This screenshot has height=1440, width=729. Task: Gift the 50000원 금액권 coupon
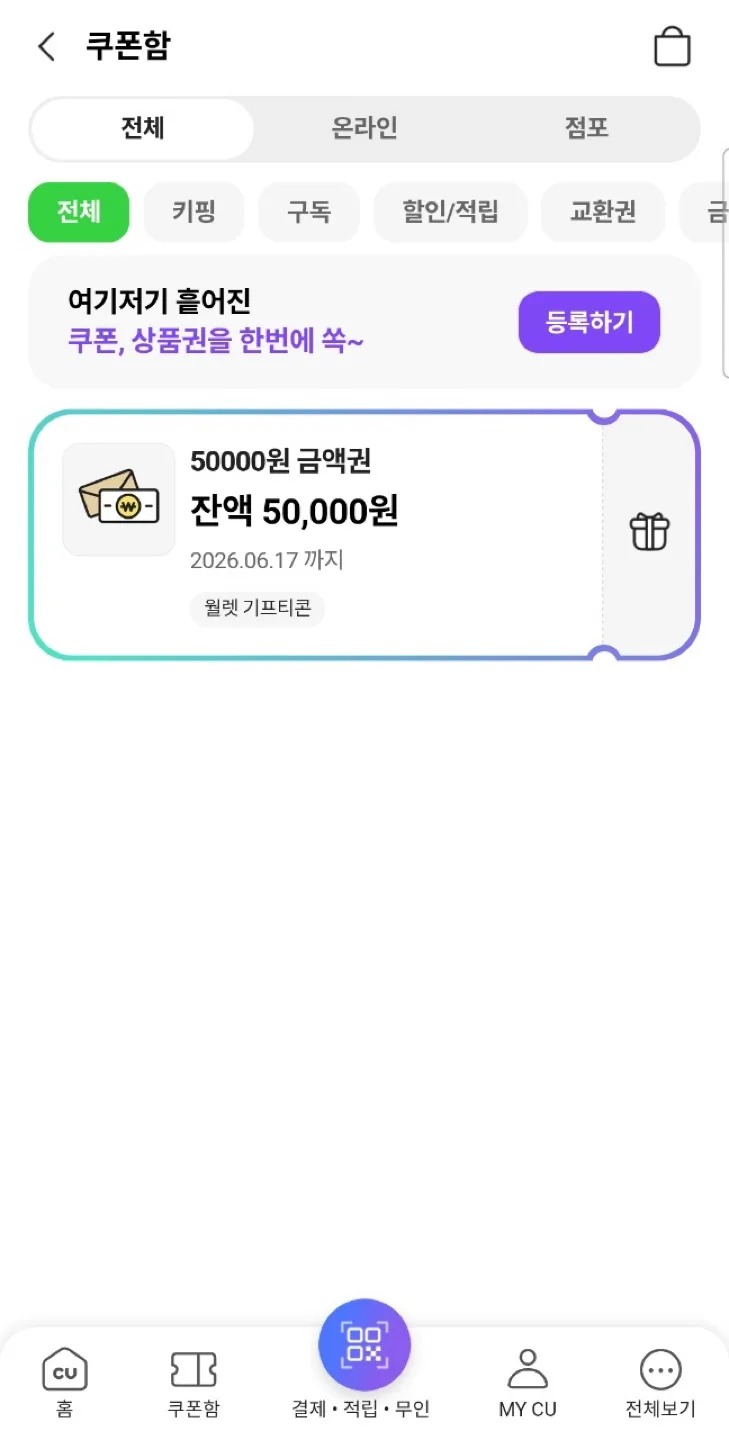pos(649,532)
